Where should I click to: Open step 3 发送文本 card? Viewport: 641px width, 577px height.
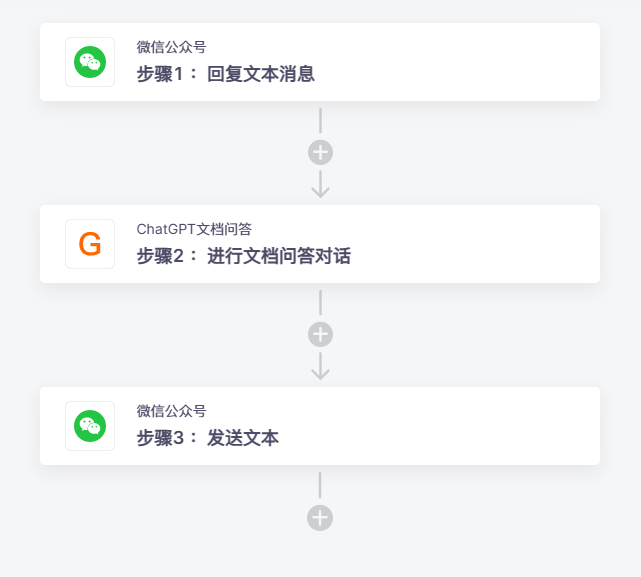click(320, 426)
